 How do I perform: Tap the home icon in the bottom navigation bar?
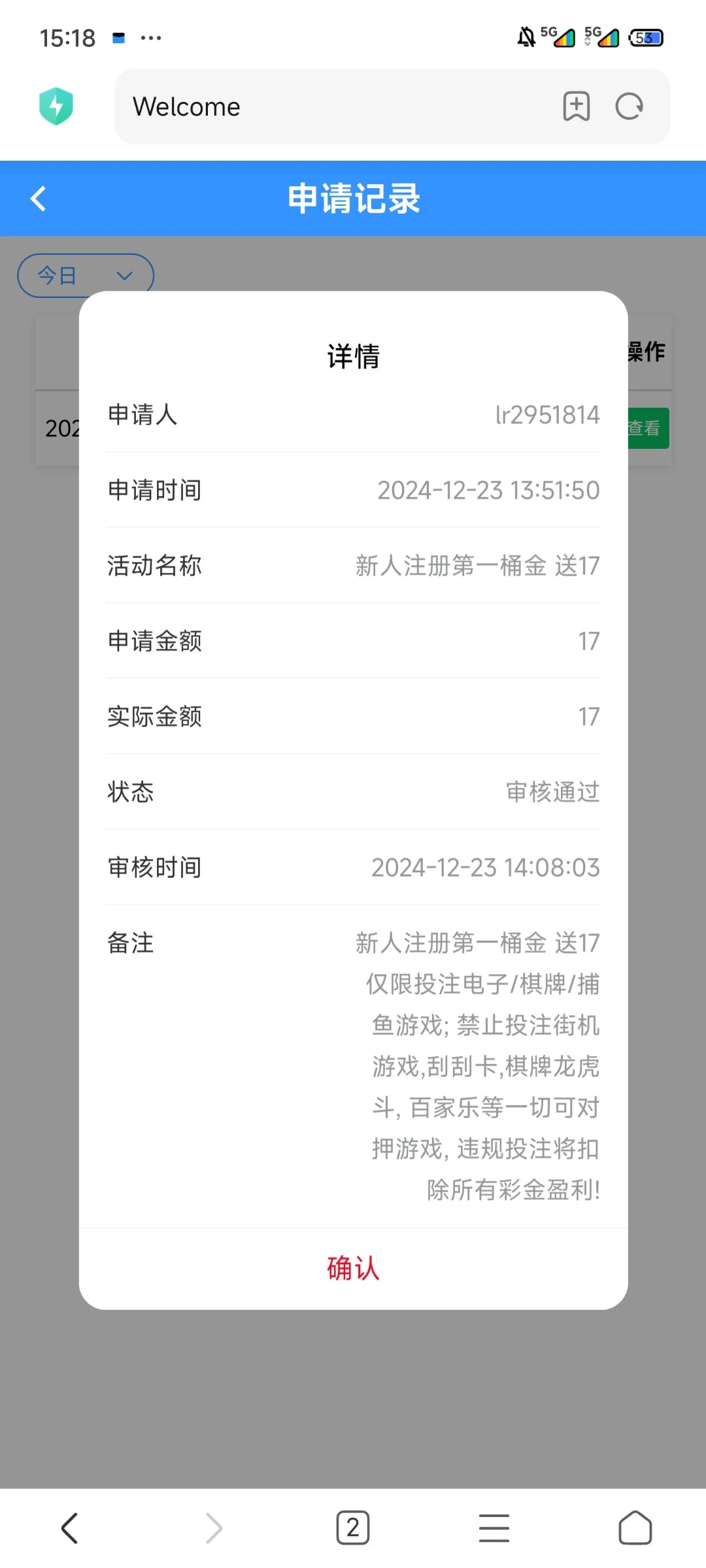(x=635, y=1527)
